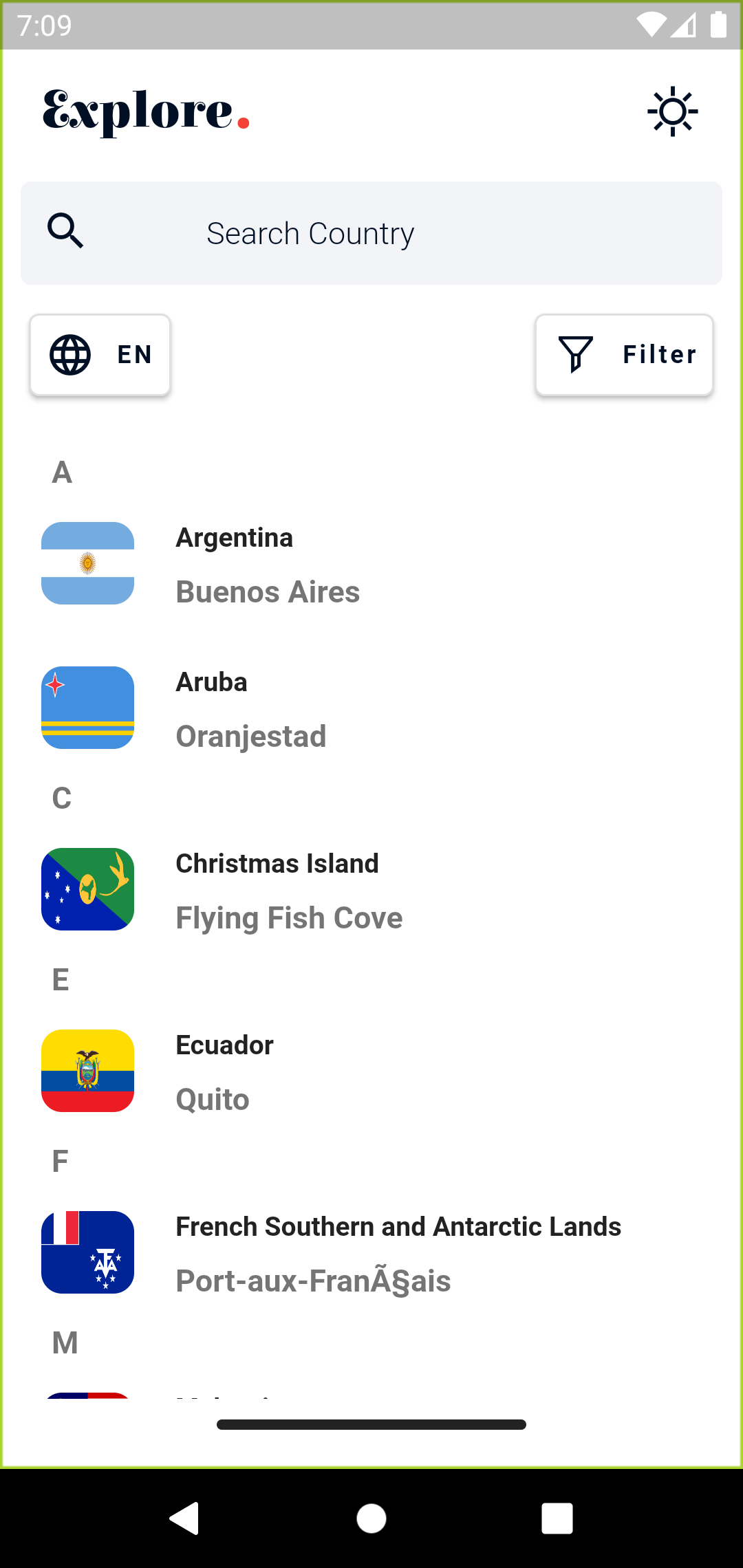Open Argentina's flag thumbnail
The image size is (743, 1568).
click(87, 563)
